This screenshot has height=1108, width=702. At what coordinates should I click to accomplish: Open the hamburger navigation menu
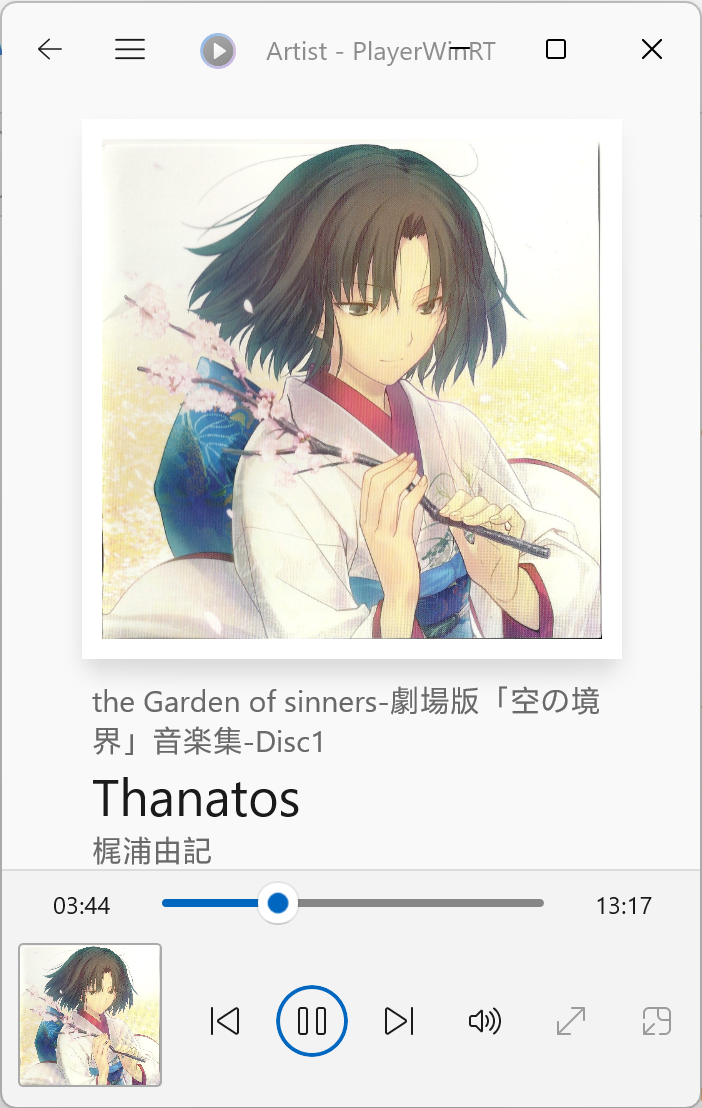[130, 49]
